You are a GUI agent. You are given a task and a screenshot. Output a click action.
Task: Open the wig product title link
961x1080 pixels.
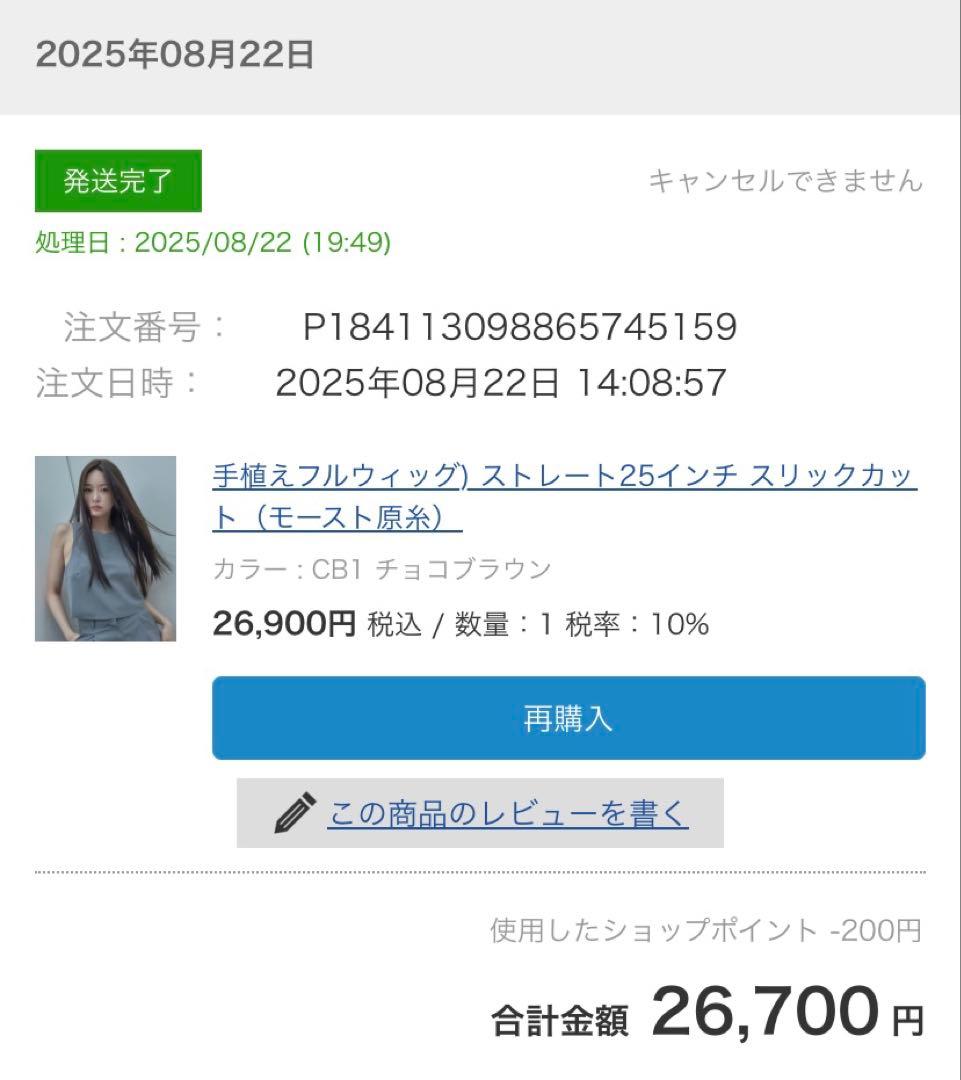pyautogui.click(x=564, y=477)
